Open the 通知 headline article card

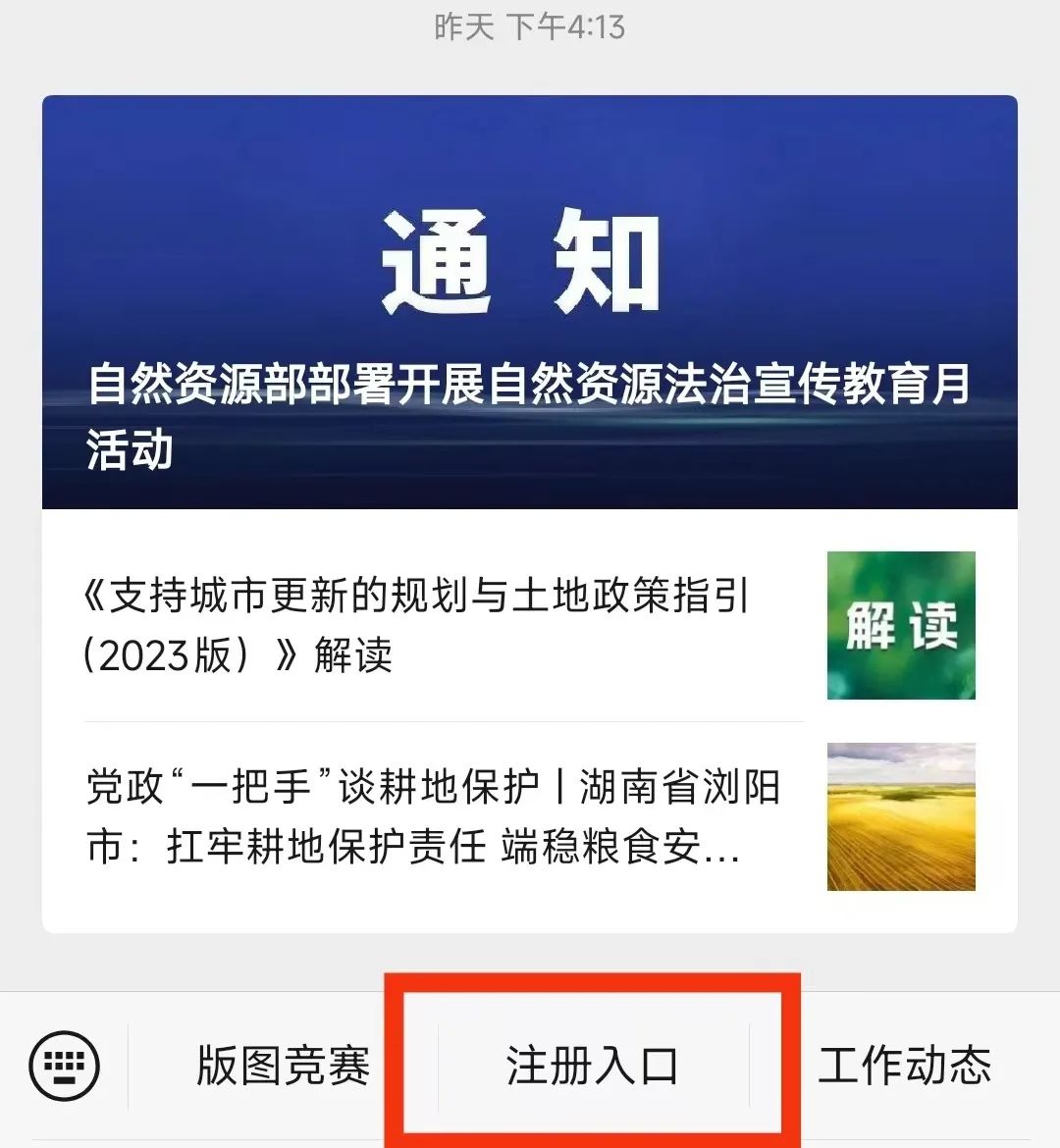pyautogui.click(x=530, y=302)
